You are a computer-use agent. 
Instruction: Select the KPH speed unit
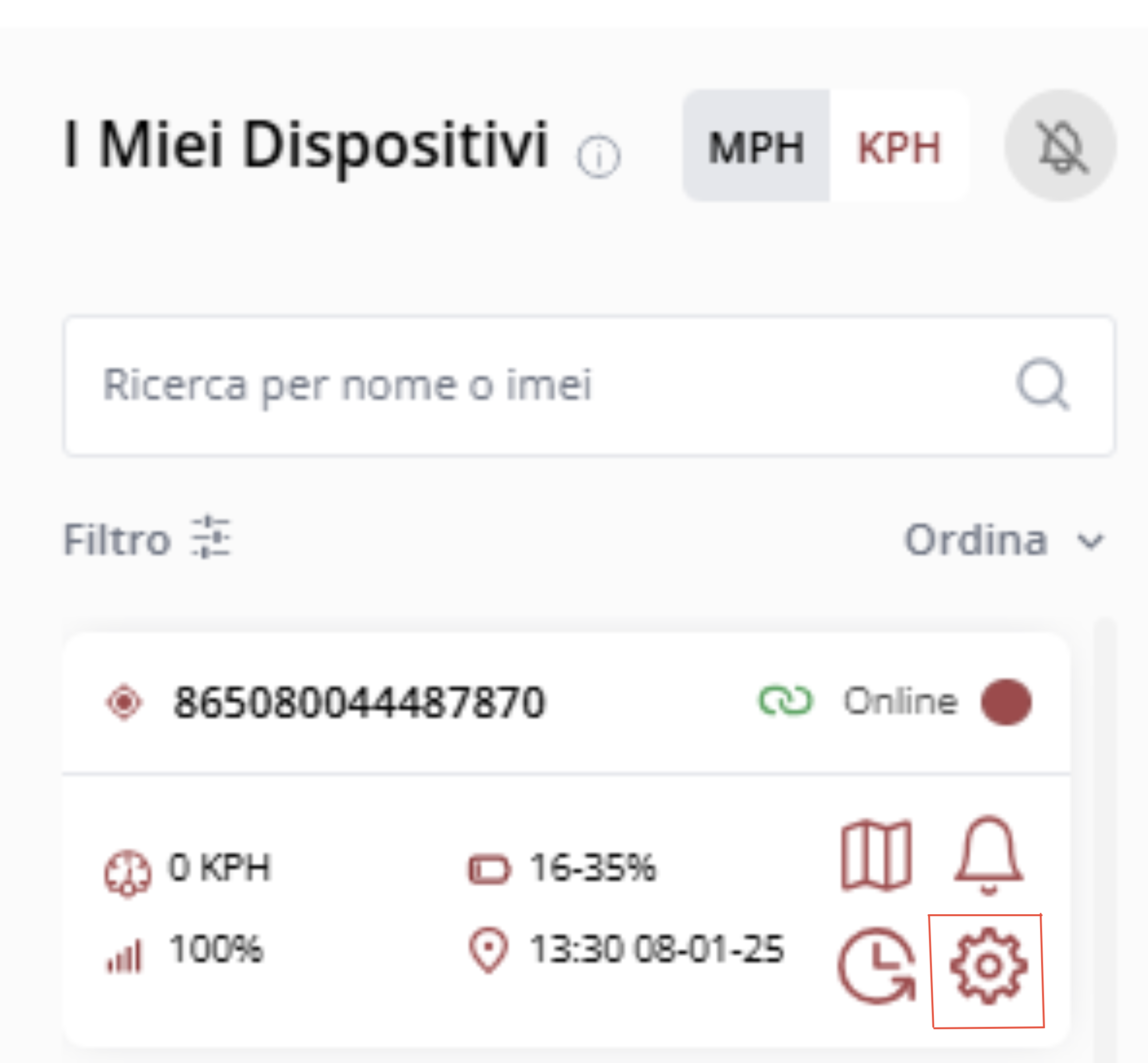pos(899,147)
